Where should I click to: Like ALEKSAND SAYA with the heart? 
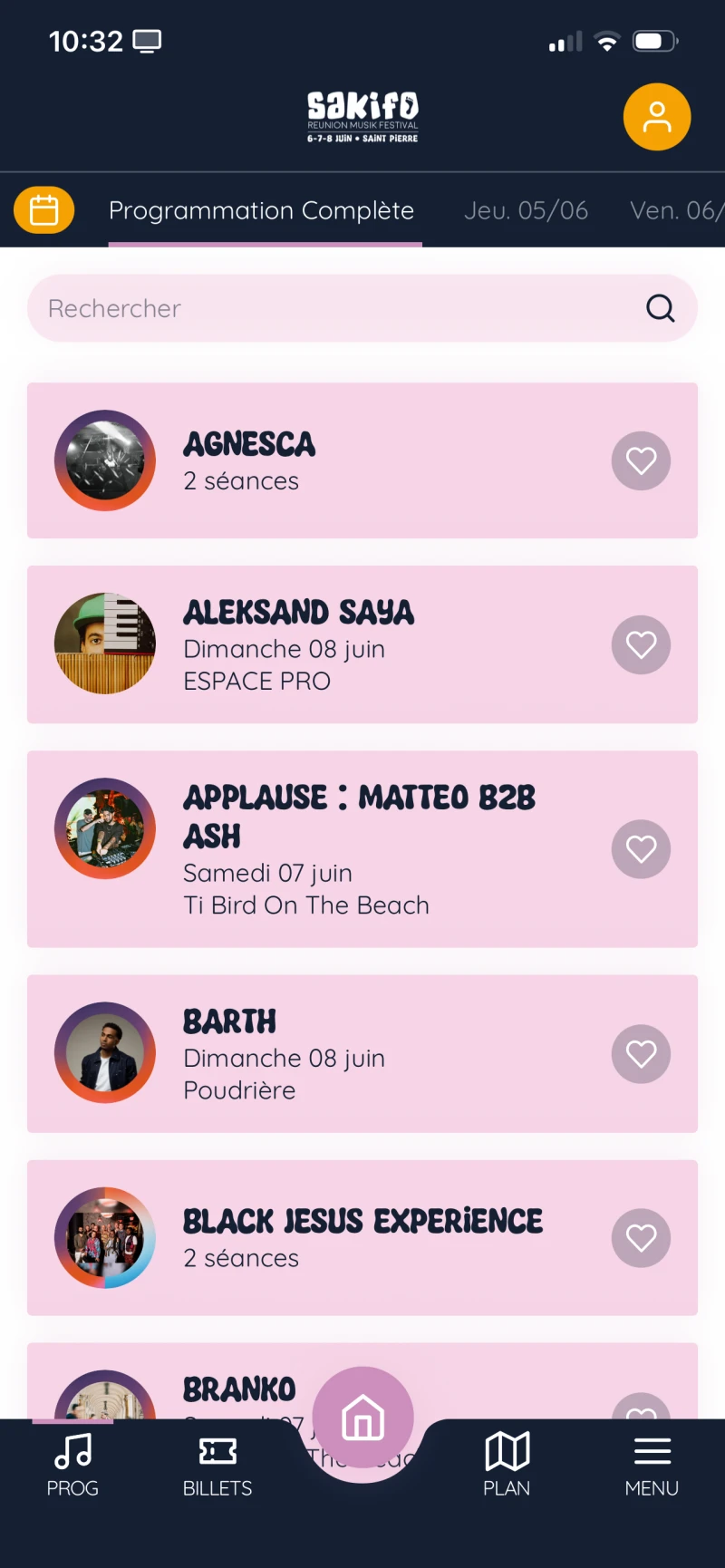(x=641, y=644)
